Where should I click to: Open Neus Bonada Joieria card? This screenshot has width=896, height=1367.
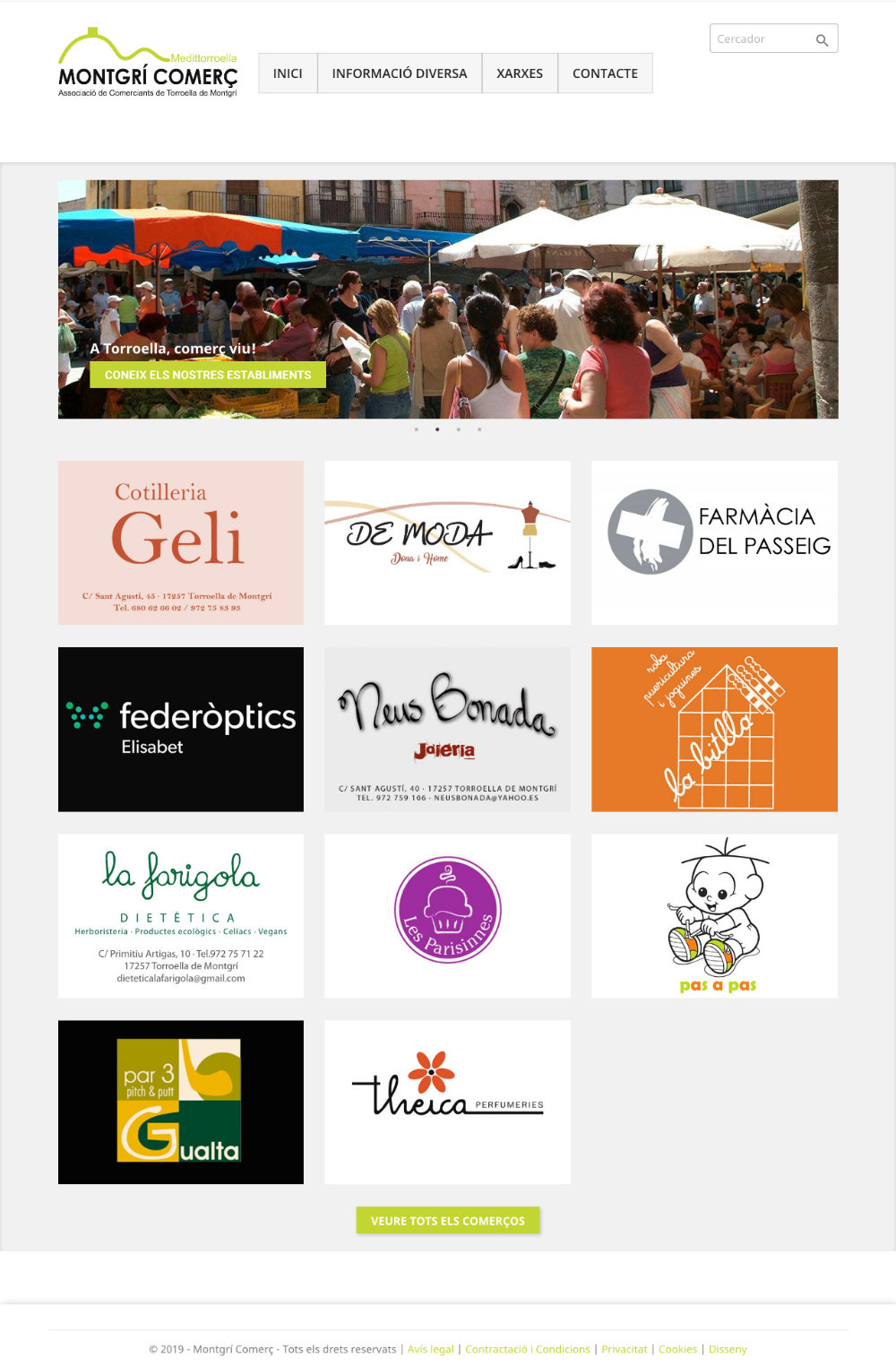(447, 729)
